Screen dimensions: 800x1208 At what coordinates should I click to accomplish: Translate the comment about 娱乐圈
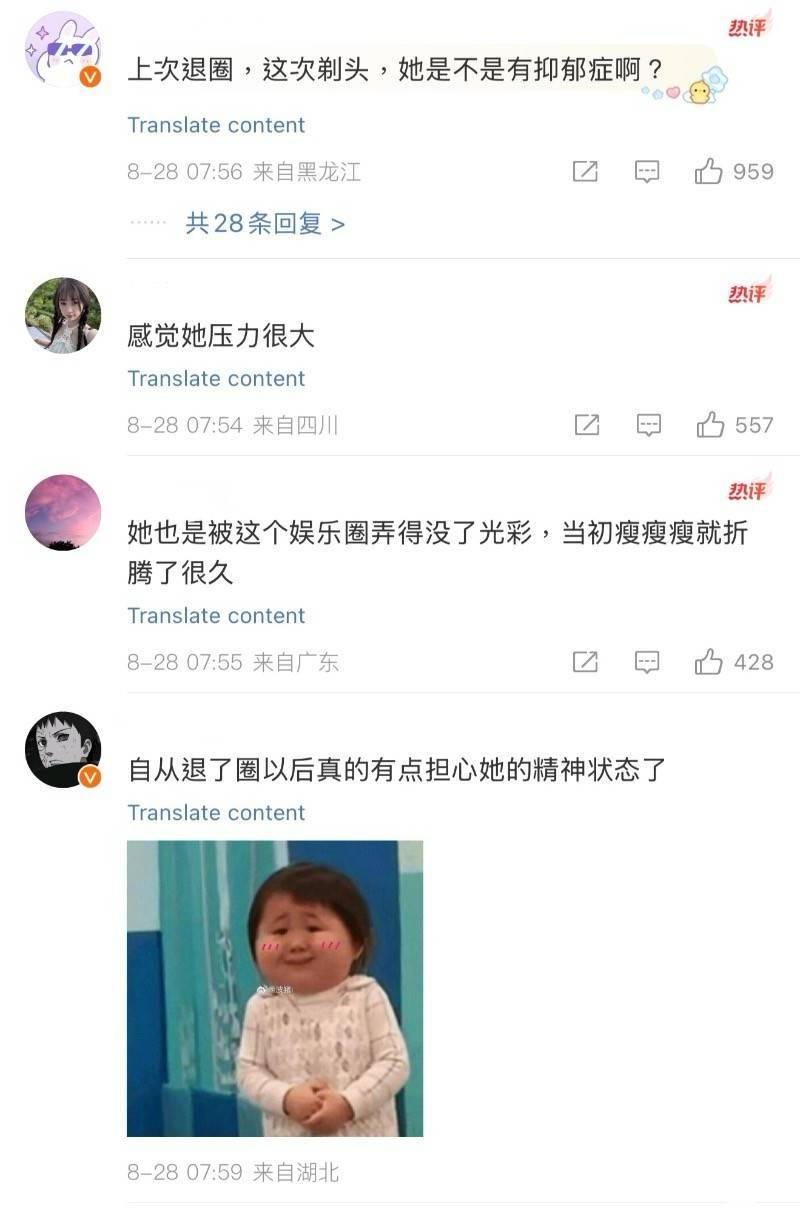216,616
